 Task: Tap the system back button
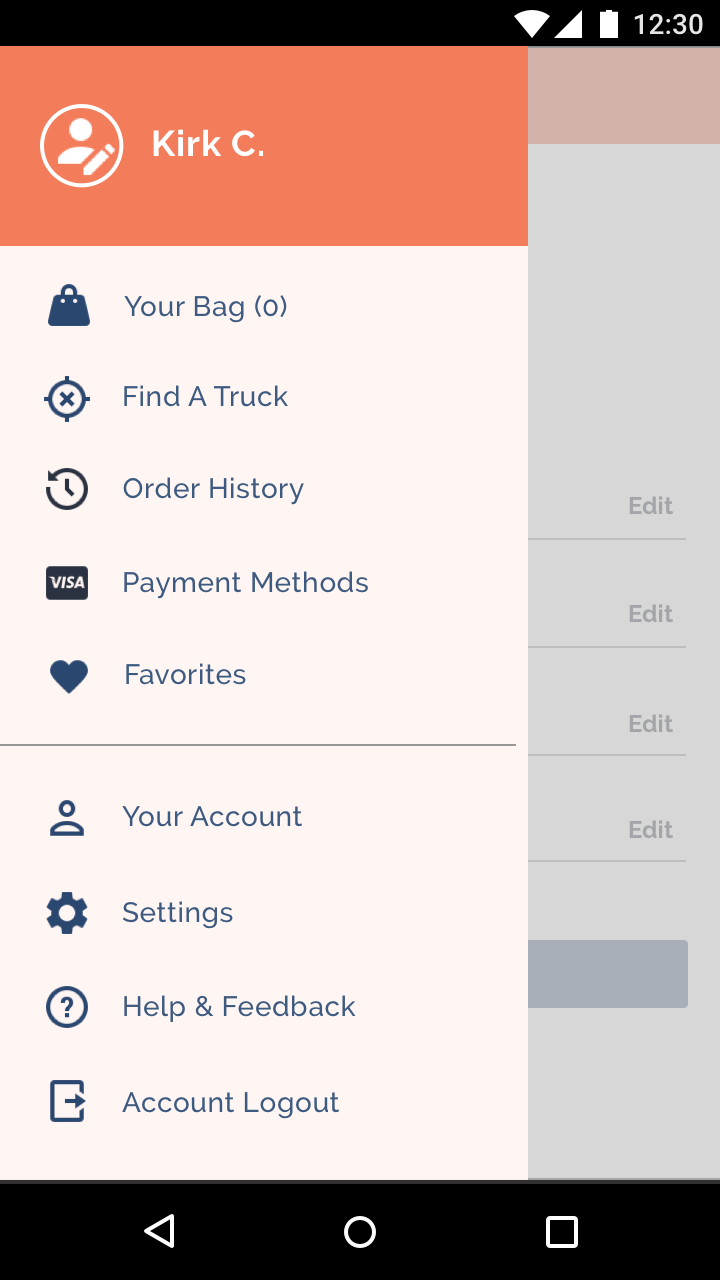160,1231
